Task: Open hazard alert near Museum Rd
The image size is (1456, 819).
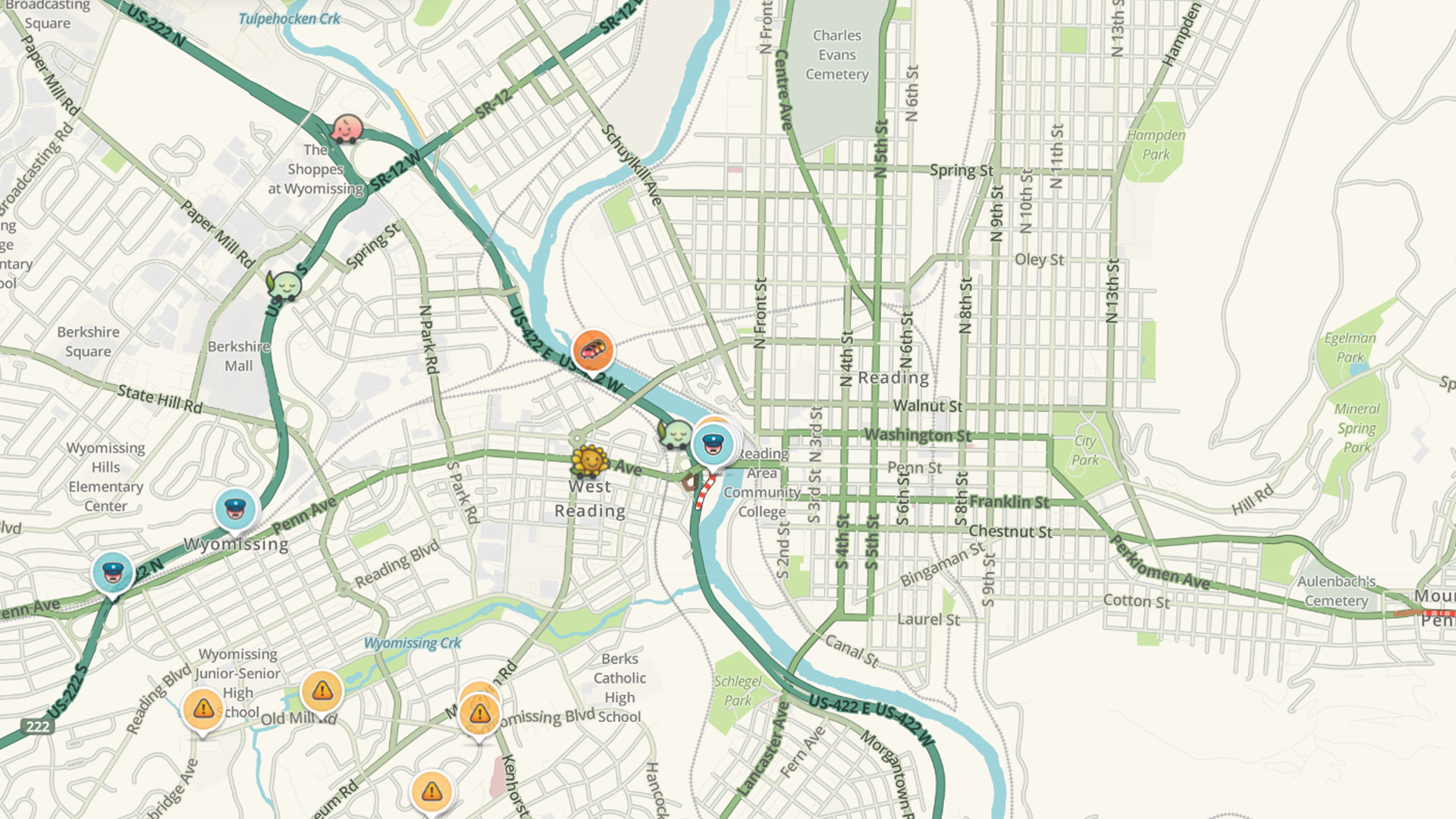Action: click(x=431, y=792)
